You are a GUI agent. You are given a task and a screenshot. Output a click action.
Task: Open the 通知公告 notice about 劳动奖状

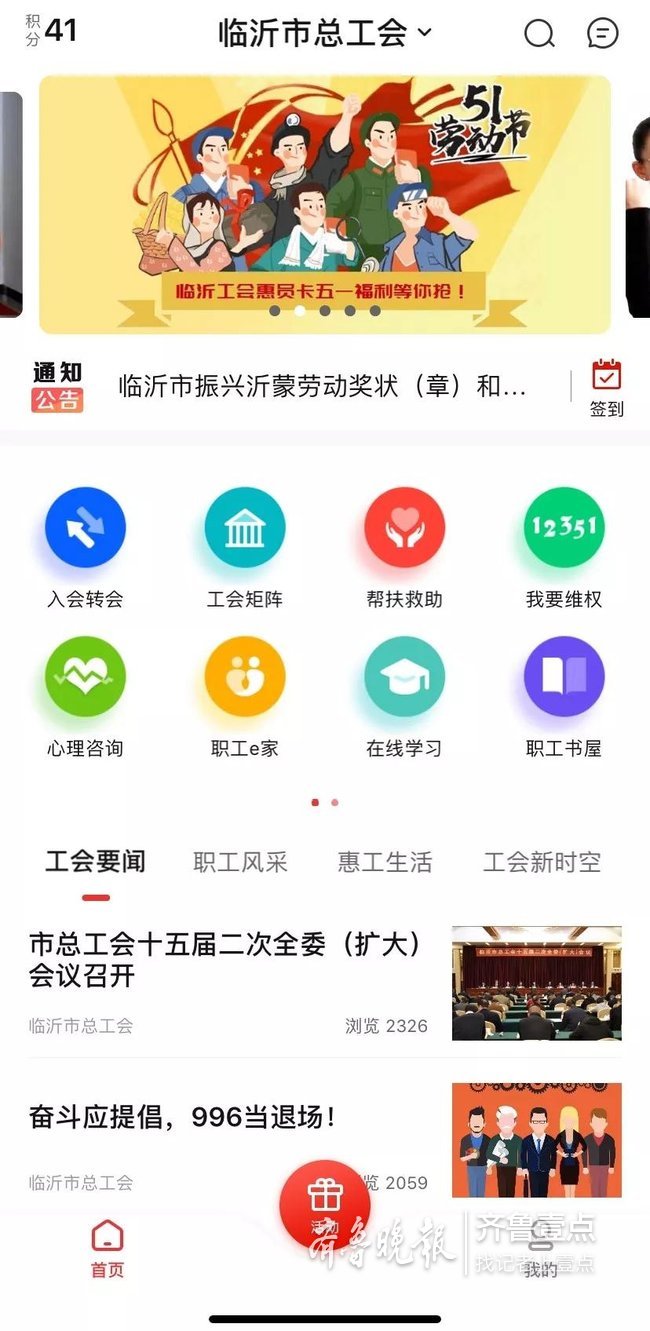click(x=322, y=387)
